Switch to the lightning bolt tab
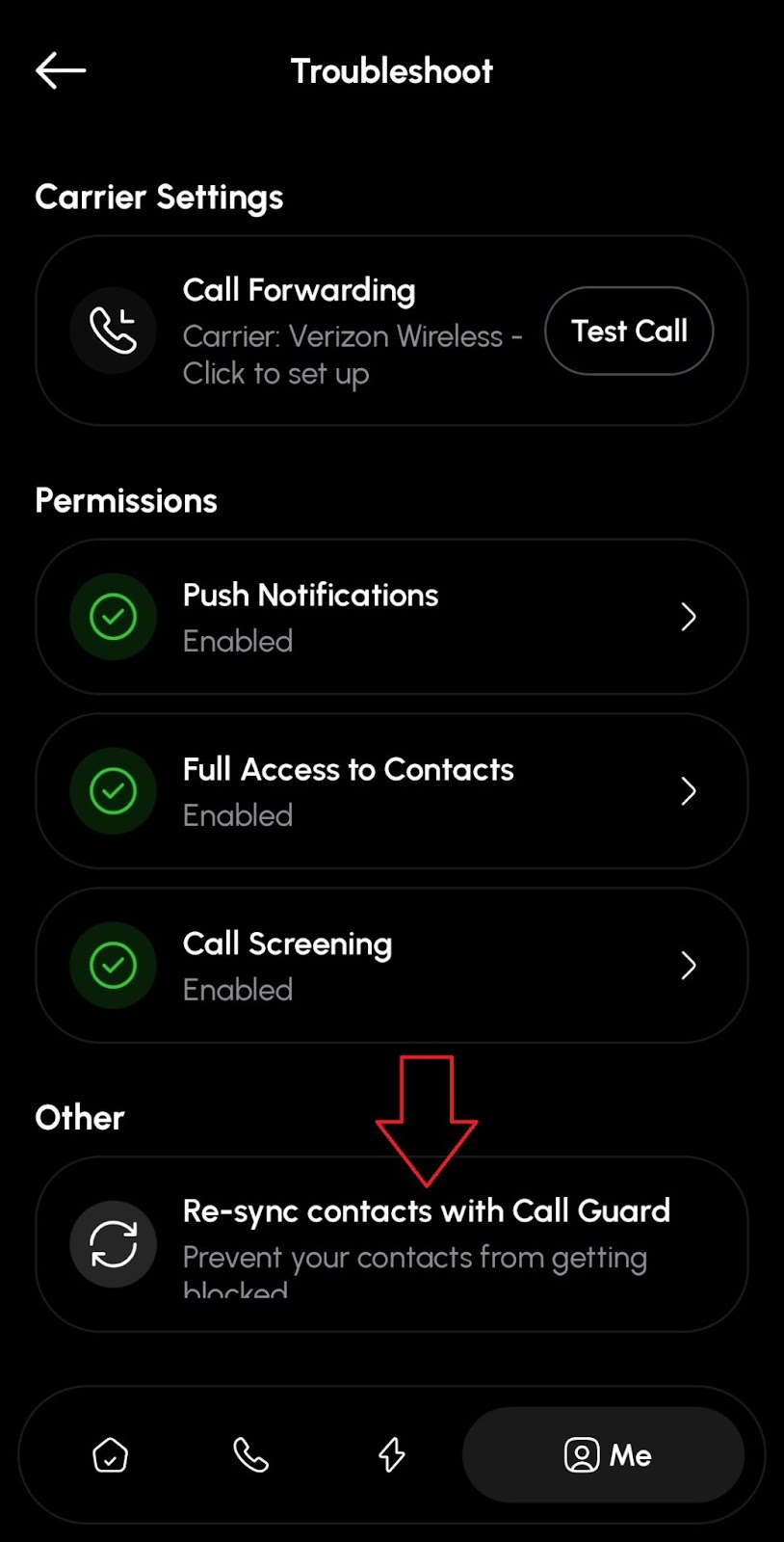This screenshot has width=784, height=1542. pos(392,1455)
